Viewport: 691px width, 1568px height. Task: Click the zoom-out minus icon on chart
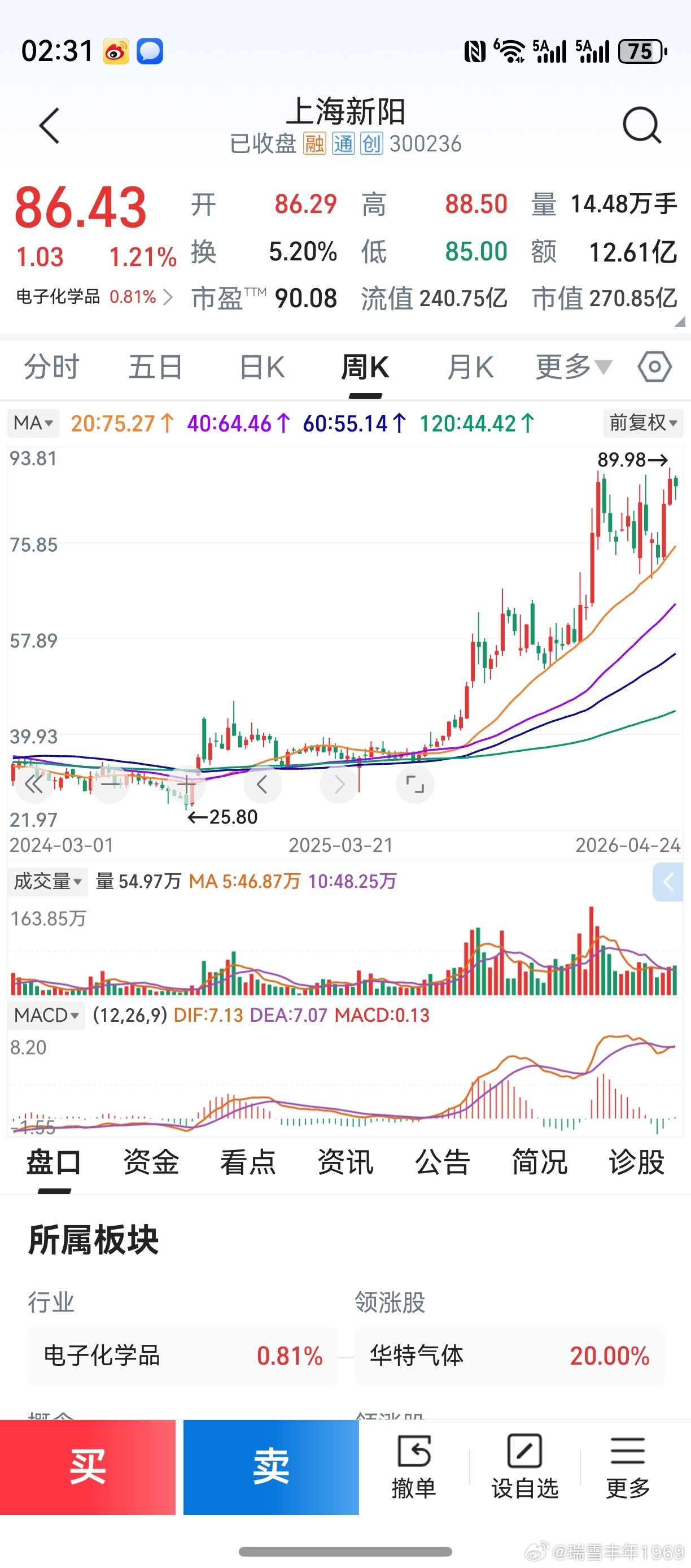pos(110,785)
